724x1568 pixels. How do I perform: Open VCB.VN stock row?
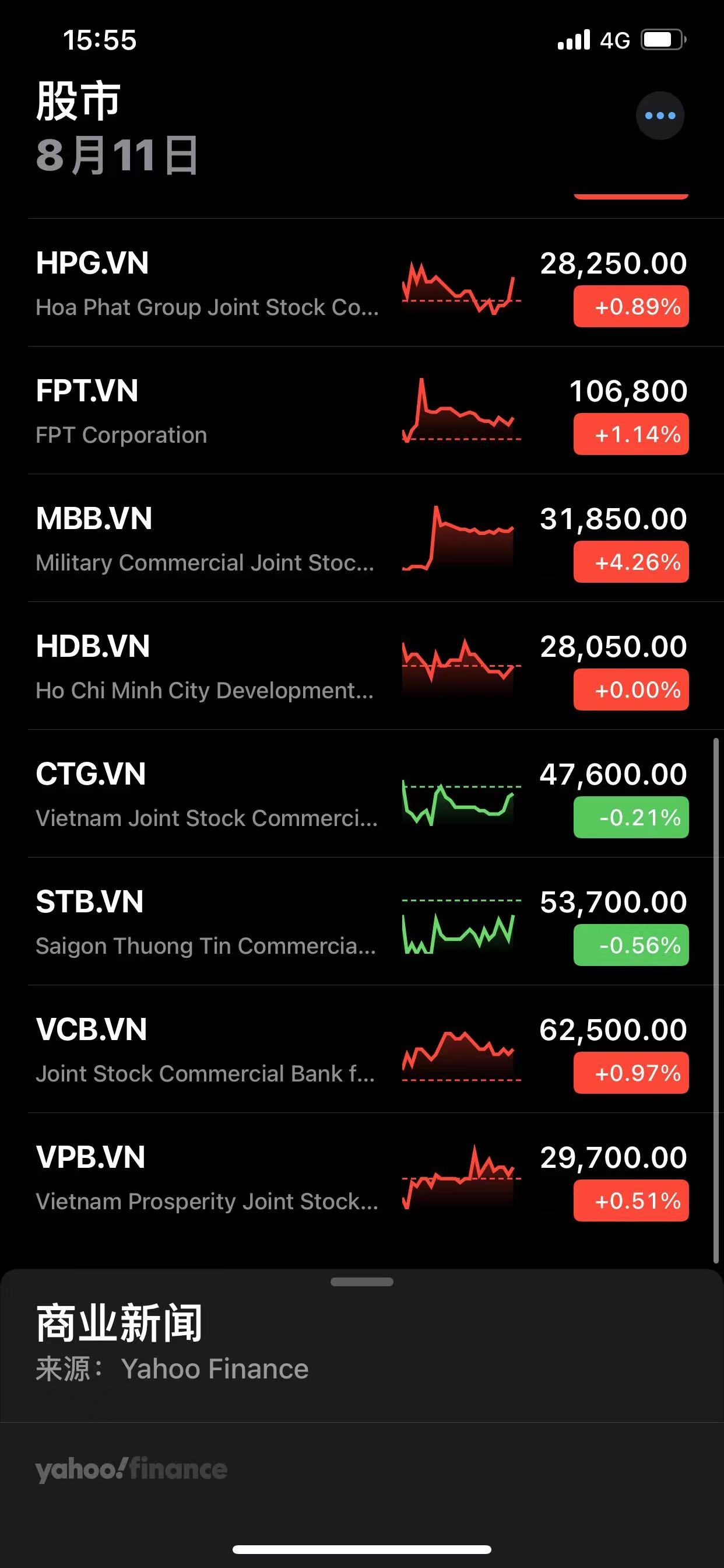(x=362, y=1049)
